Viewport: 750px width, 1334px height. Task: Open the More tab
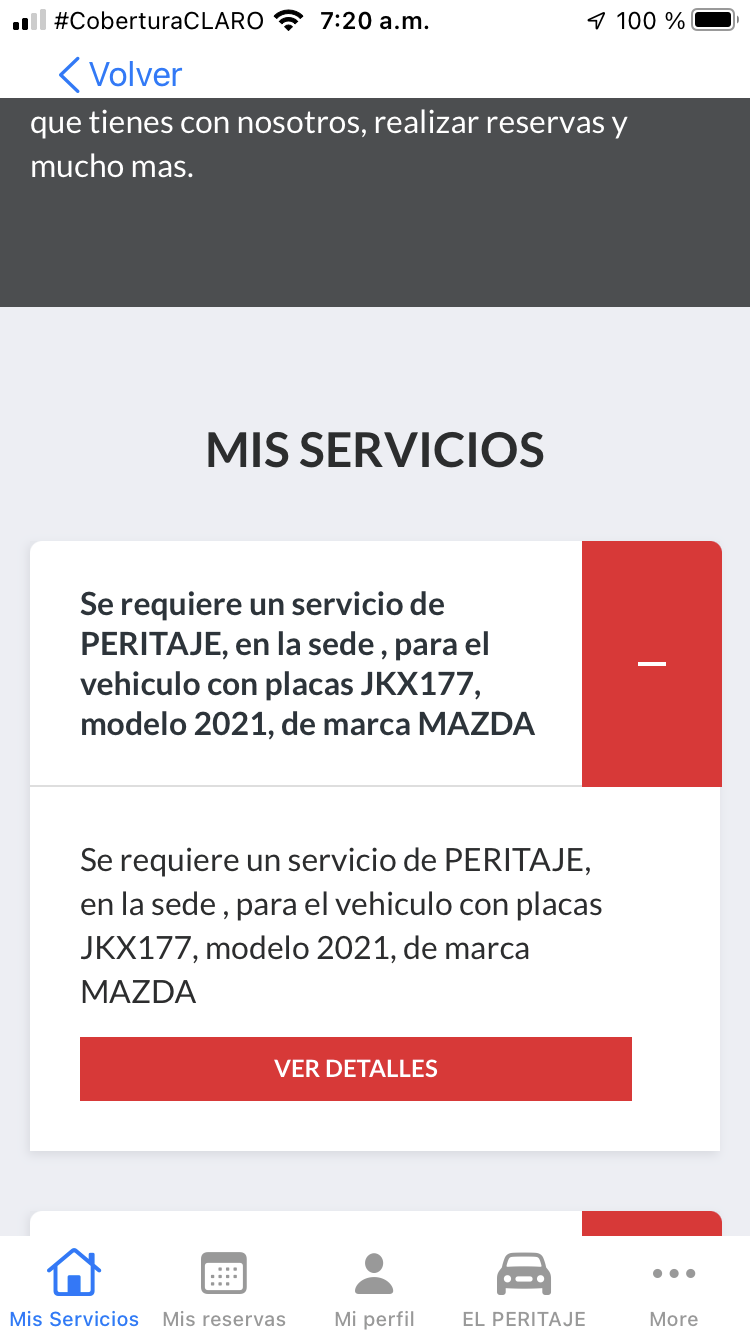[674, 1289]
